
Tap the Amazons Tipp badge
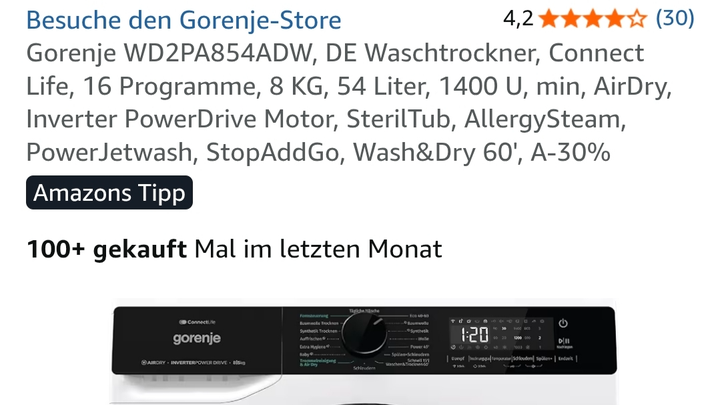click(109, 193)
